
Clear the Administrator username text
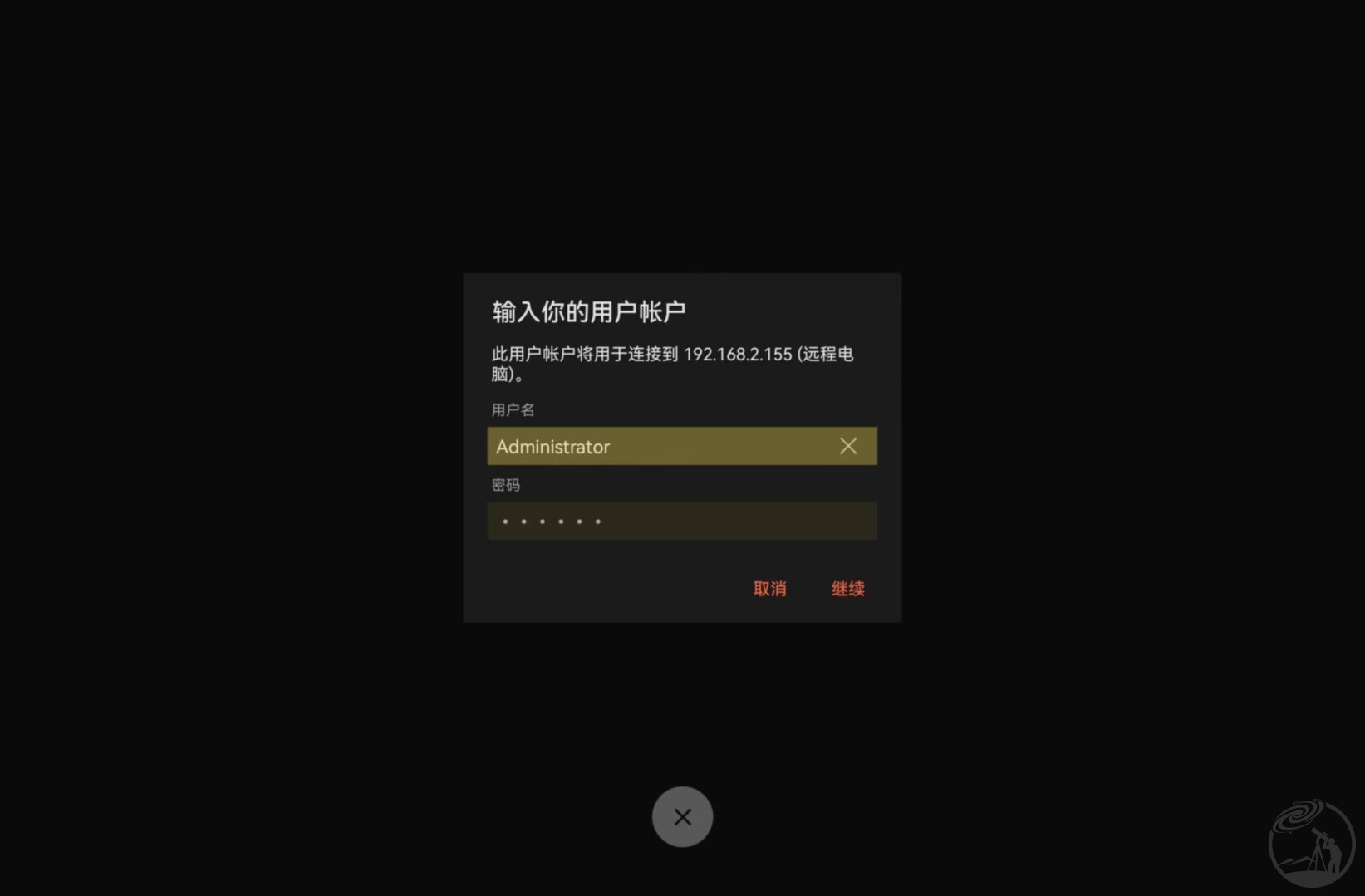[847, 446]
